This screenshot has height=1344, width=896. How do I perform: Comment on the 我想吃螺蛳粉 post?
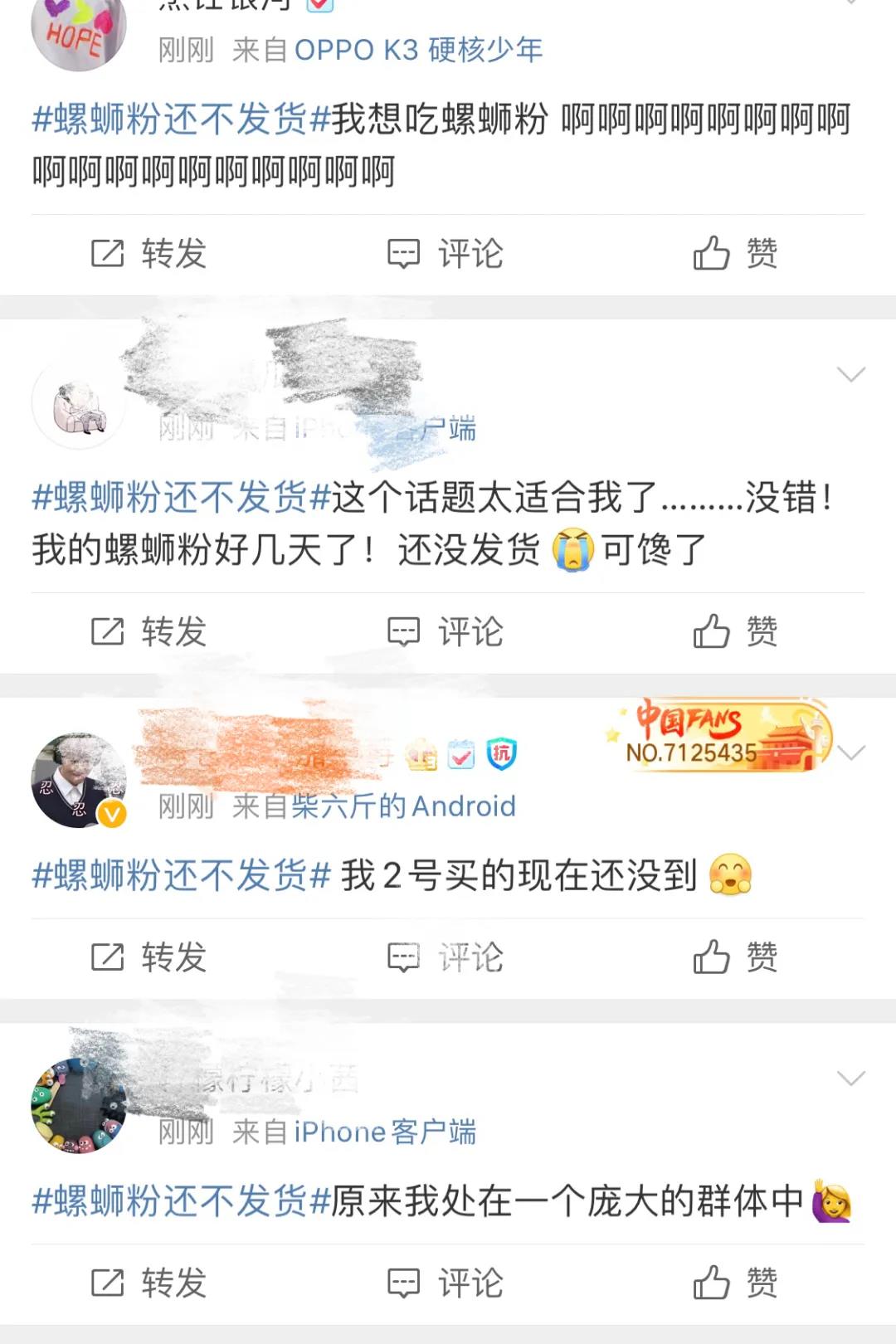point(446,254)
